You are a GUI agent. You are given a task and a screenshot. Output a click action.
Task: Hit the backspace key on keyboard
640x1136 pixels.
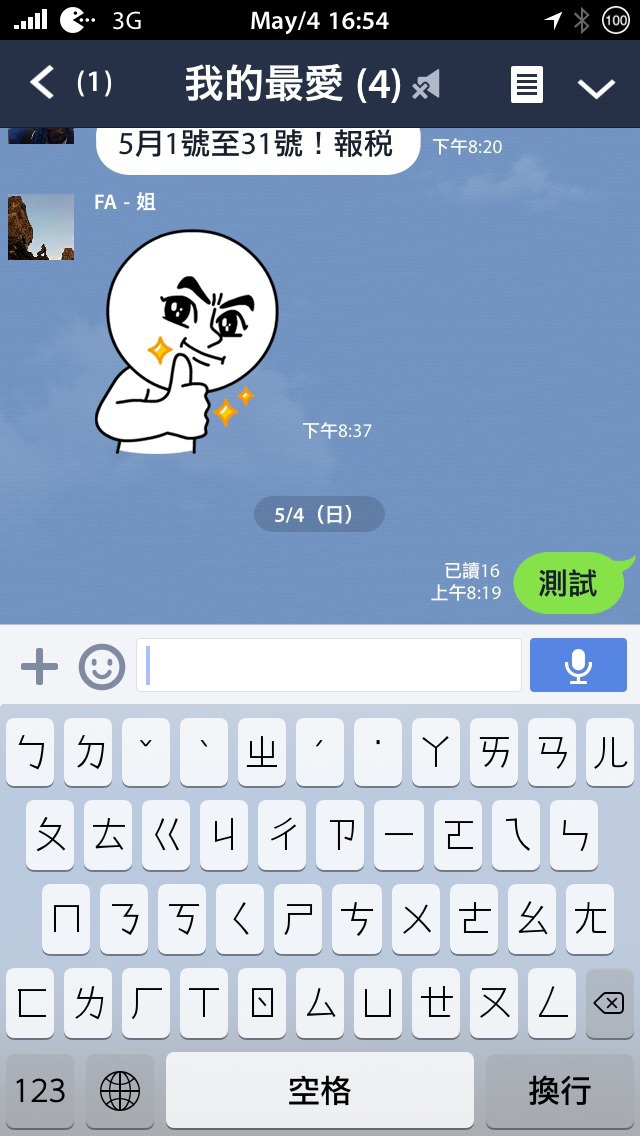[610, 1003]
